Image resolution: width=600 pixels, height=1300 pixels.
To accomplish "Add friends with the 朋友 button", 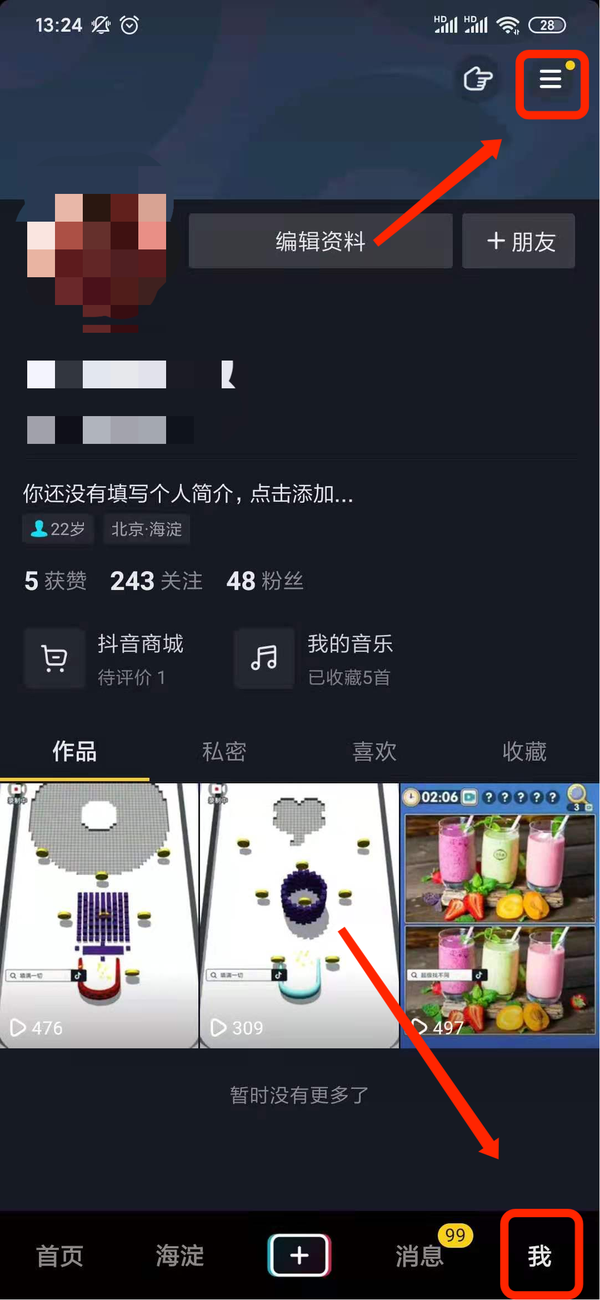I will (518, 241).
